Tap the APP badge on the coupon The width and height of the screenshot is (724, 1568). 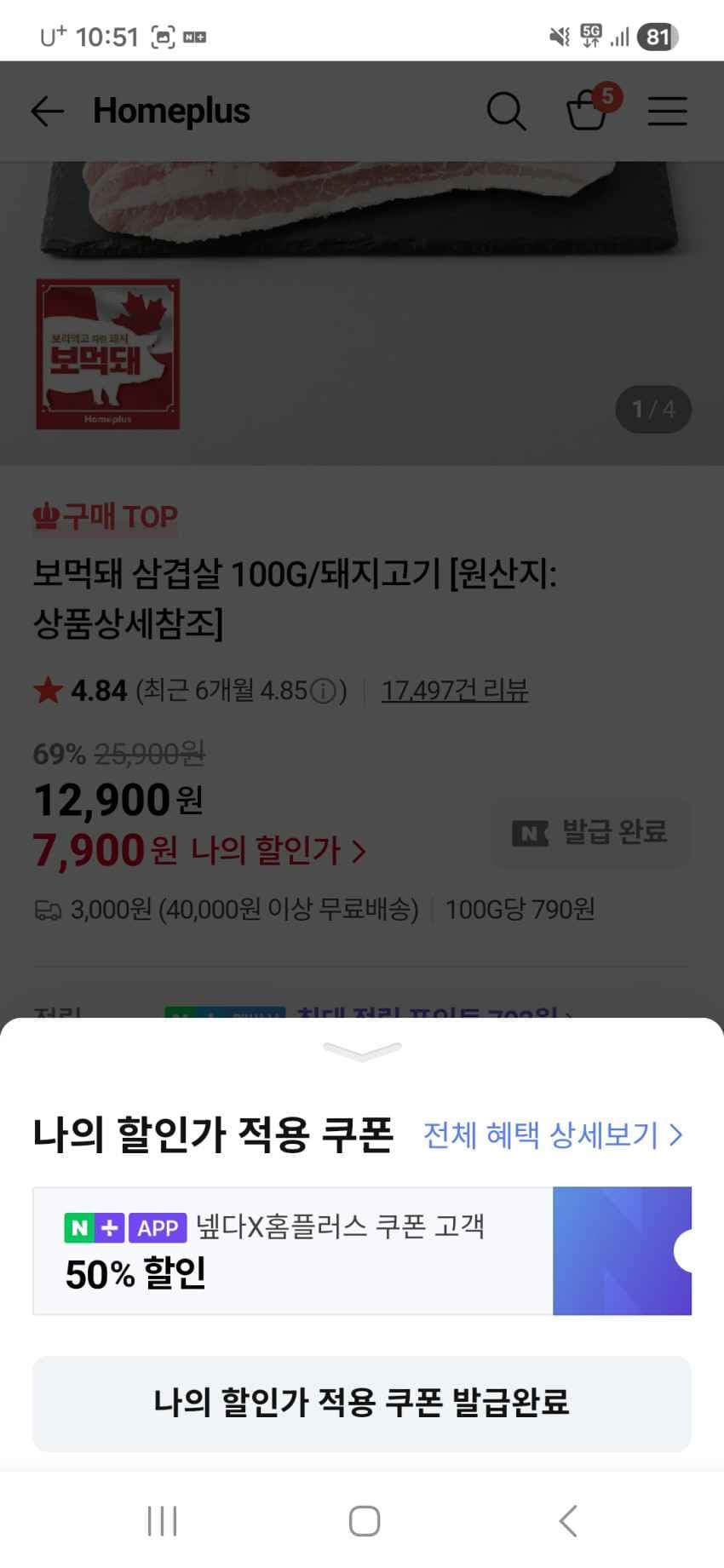tap(157, 1227)
